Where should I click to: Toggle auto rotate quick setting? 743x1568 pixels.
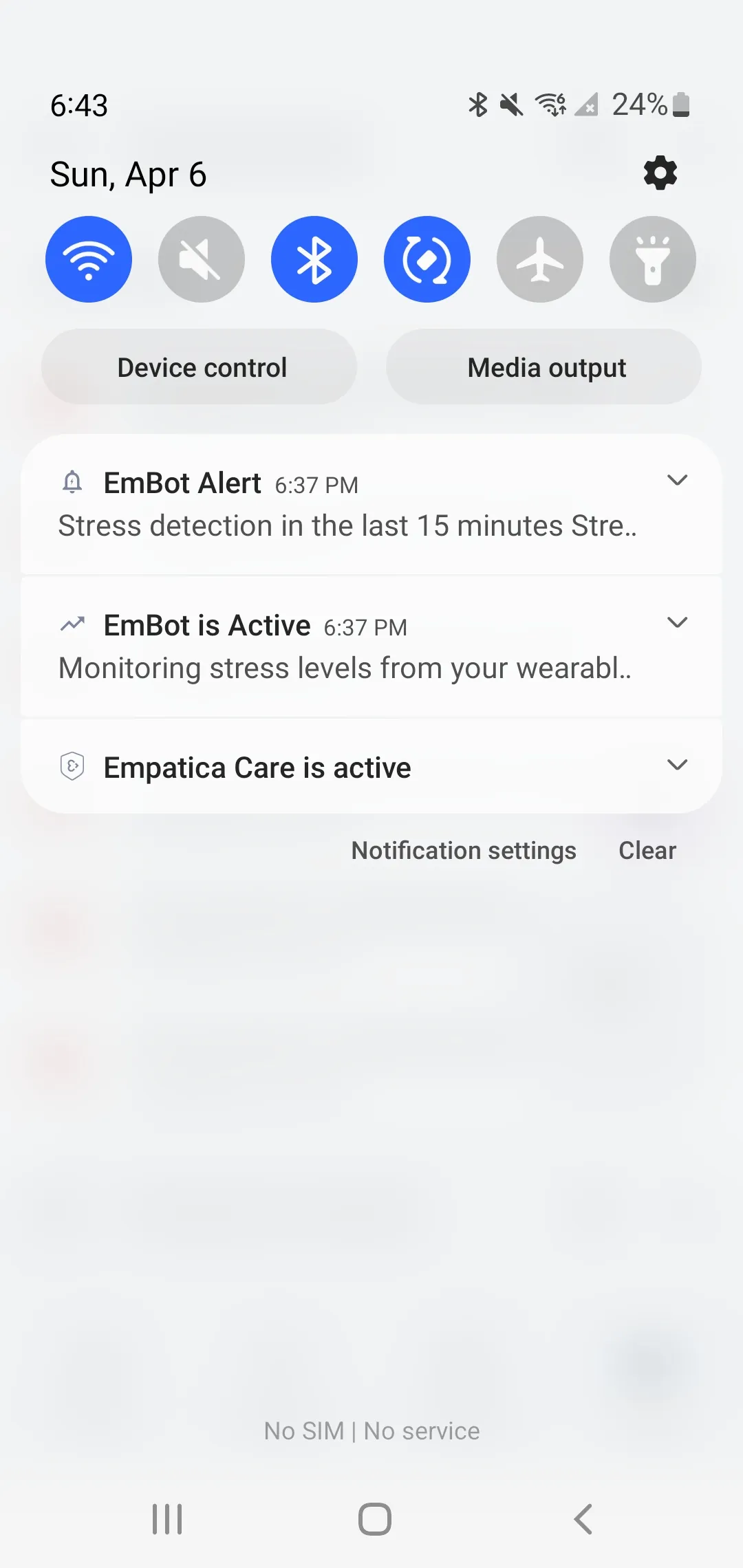tap(427, 259)
